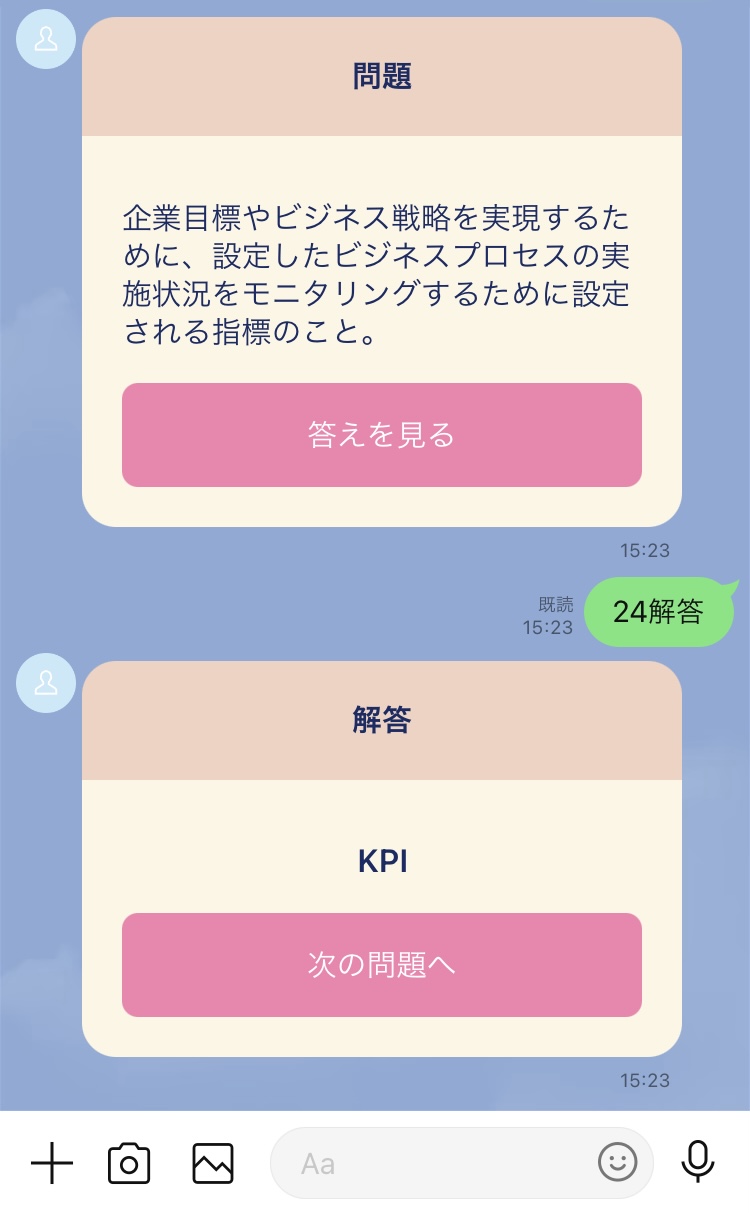Open the camera icon
Screen dimensions: 750x1213
coord(129,1163)
